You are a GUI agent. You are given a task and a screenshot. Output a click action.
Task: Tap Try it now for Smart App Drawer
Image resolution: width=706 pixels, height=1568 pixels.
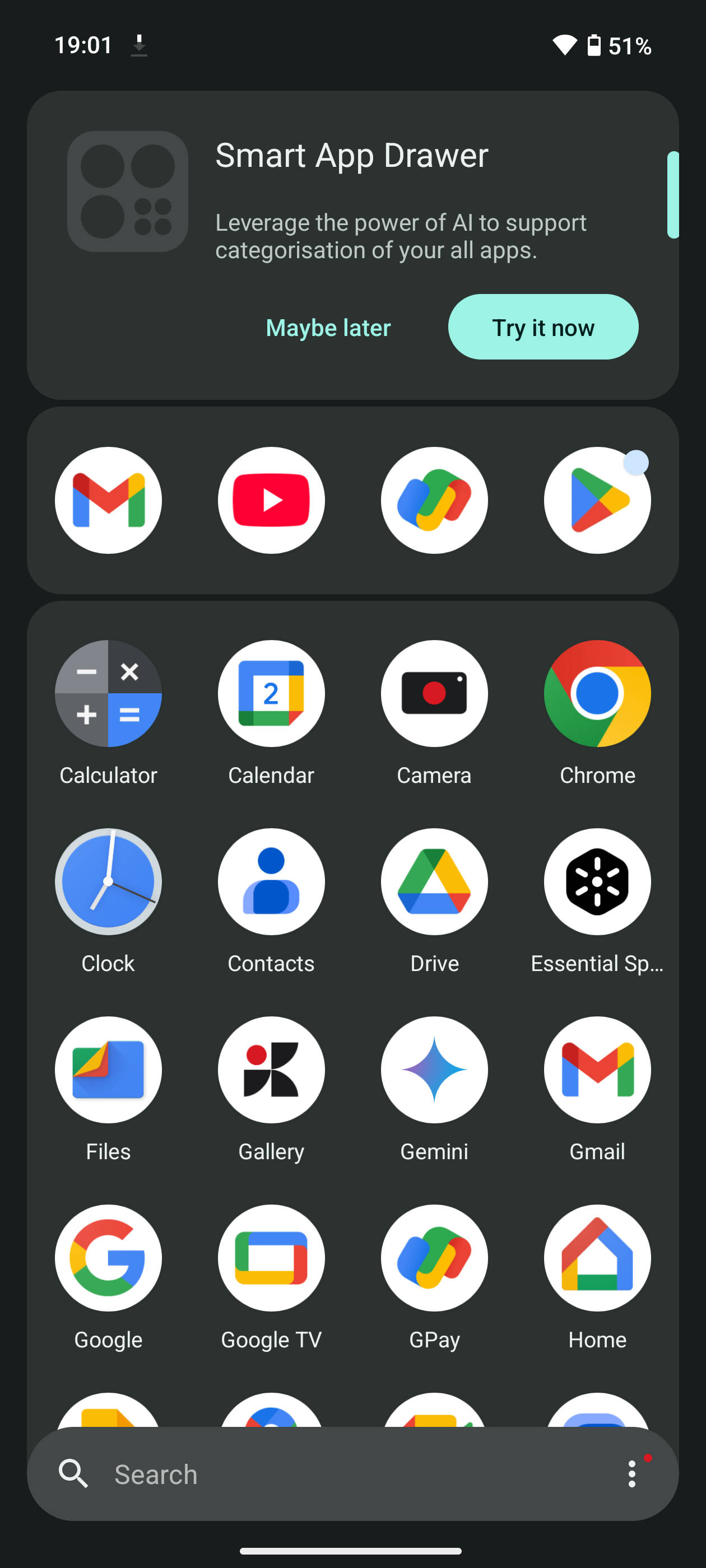pyautogui.click(x=543, y=327)
